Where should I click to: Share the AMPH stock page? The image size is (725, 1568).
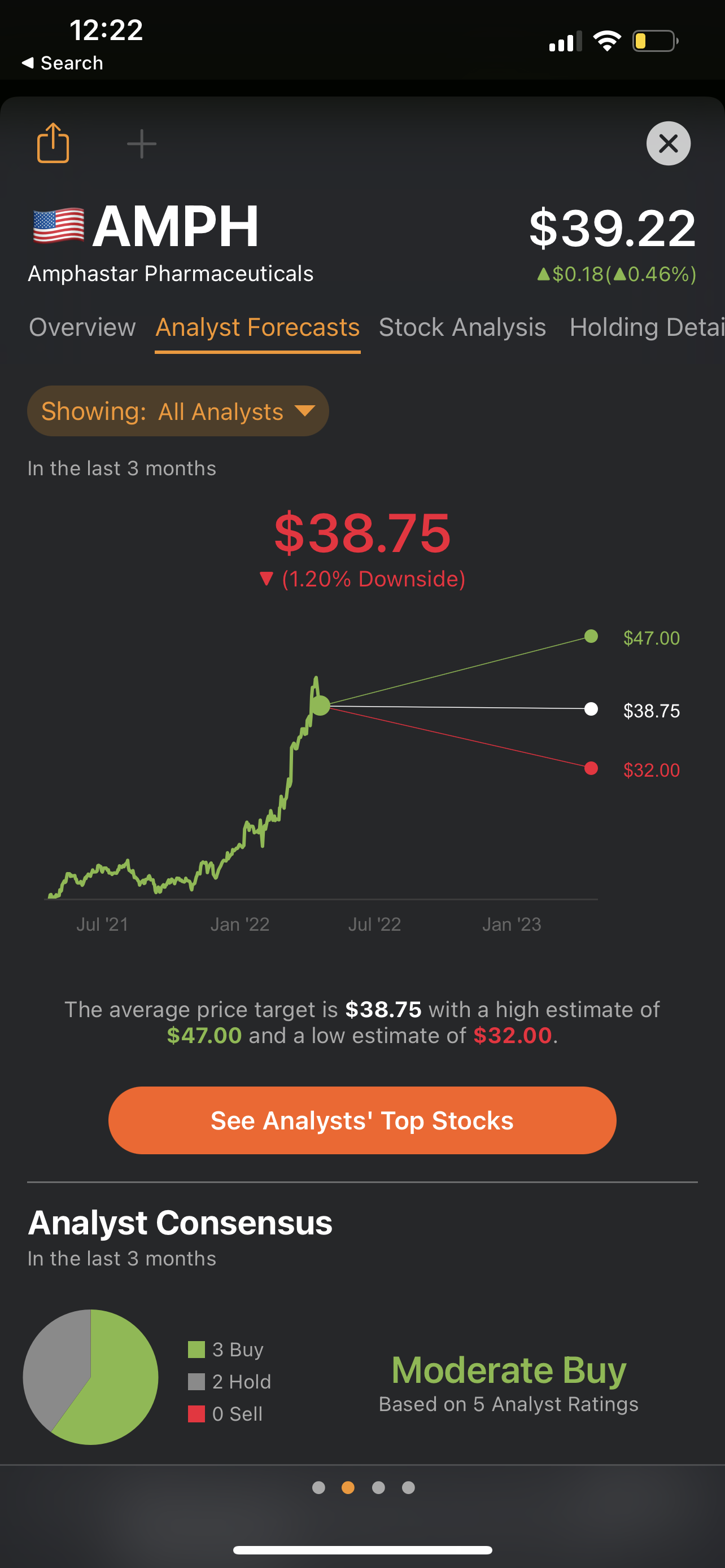[x=53, y=143]
